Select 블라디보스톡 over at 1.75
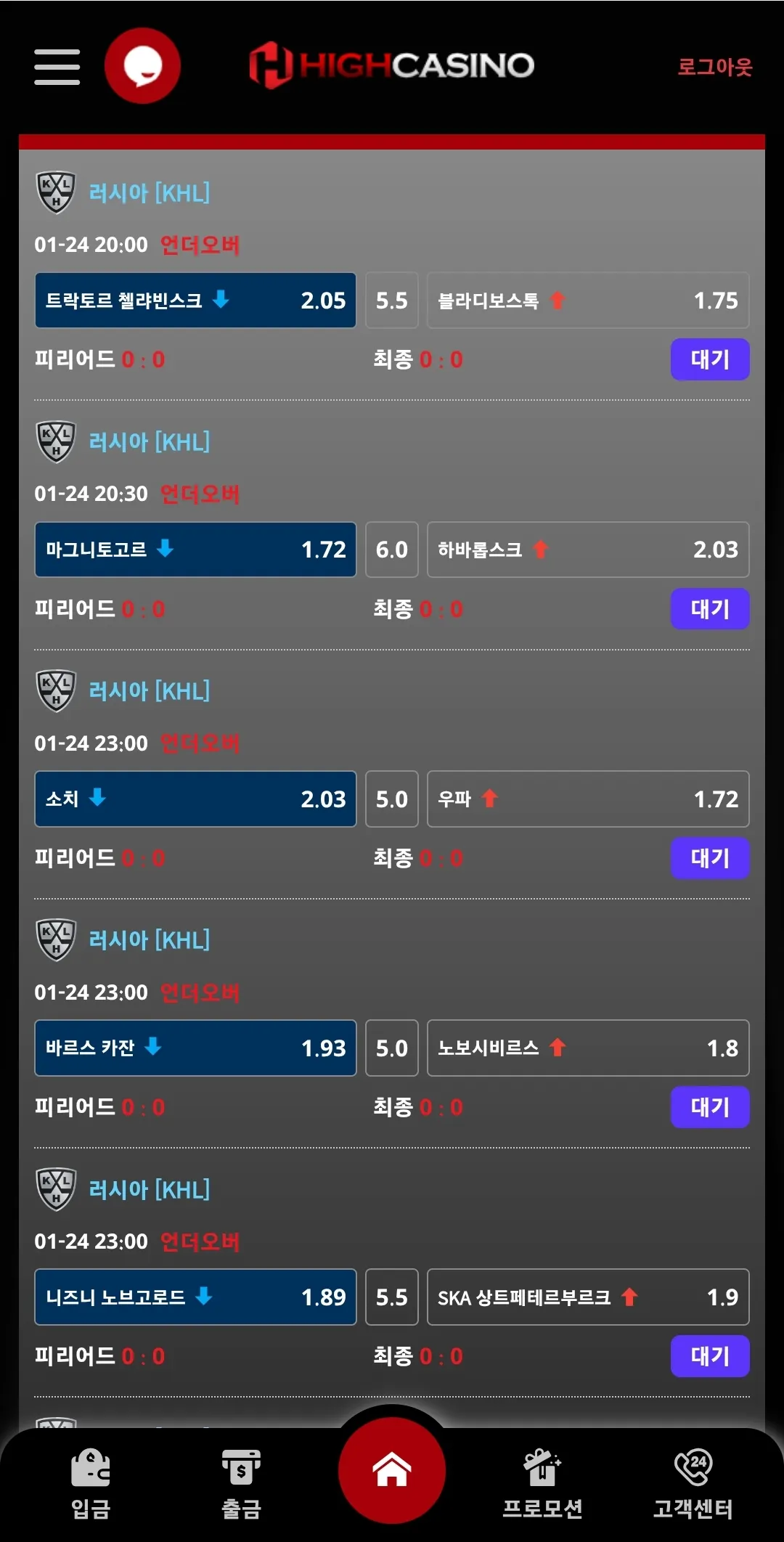784x1542 pixels. click(x=588, y=301)
